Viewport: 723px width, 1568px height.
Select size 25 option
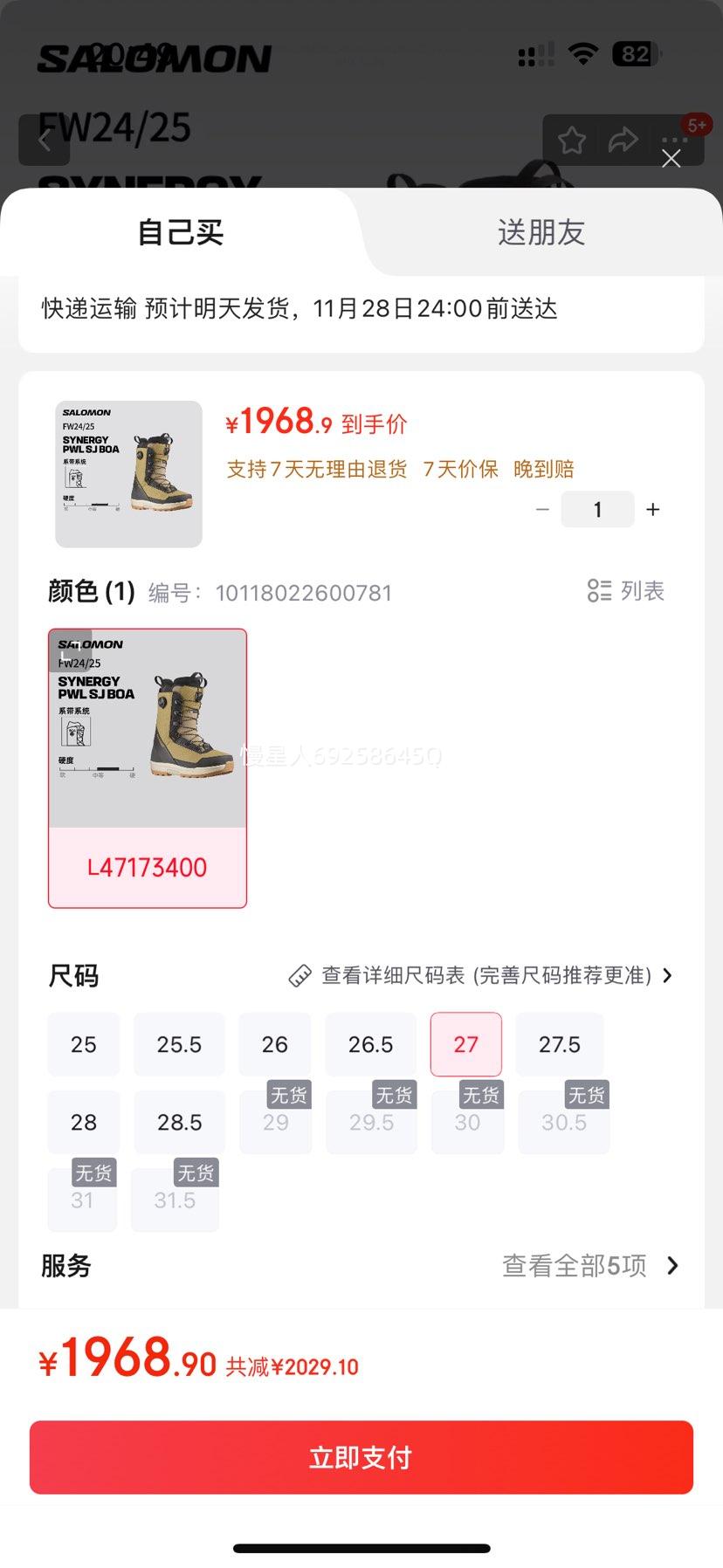point(83,1044)
